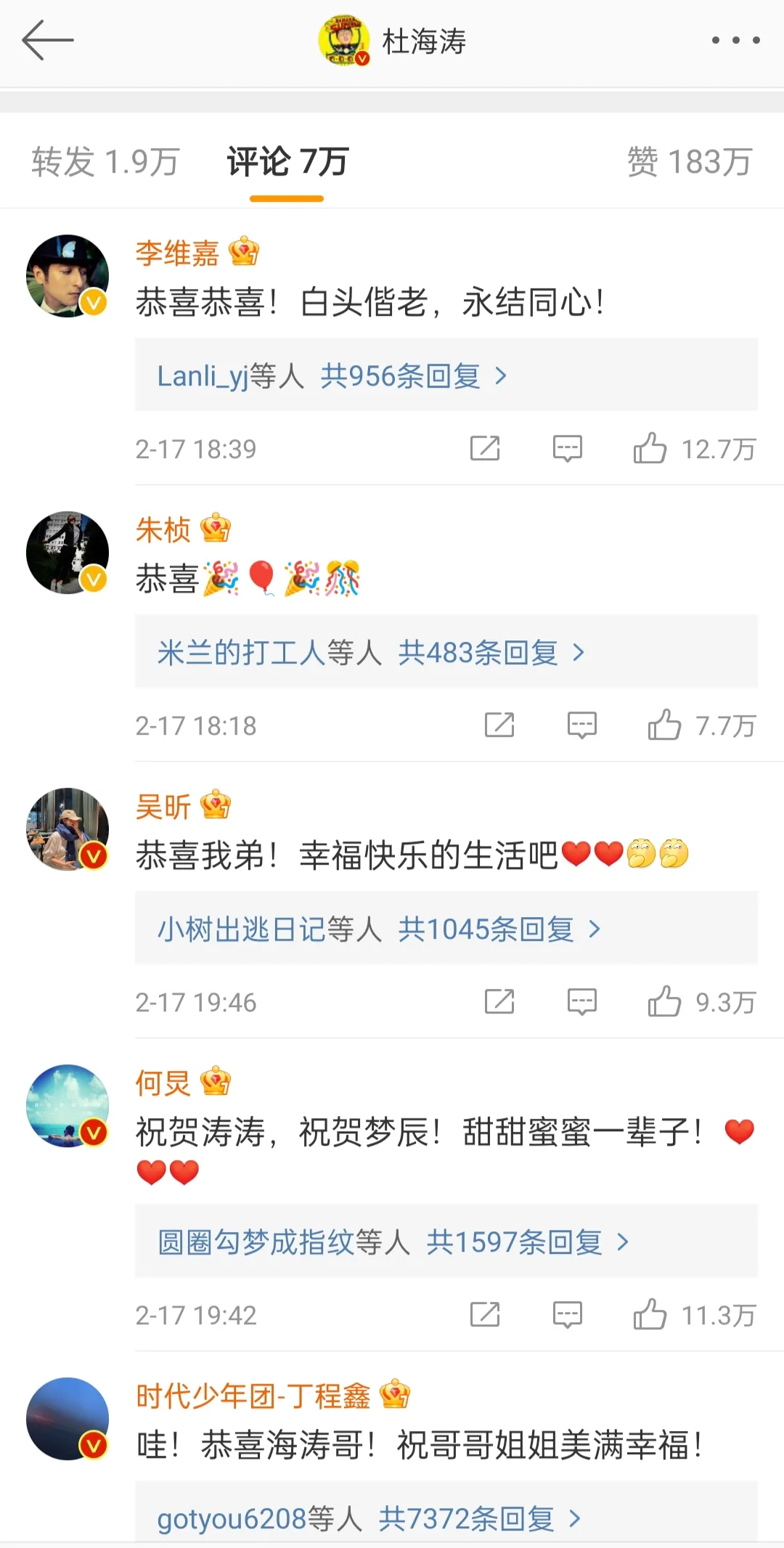
Task: View 1045 replies to 吴昕's comment
Action: (486, 929)
